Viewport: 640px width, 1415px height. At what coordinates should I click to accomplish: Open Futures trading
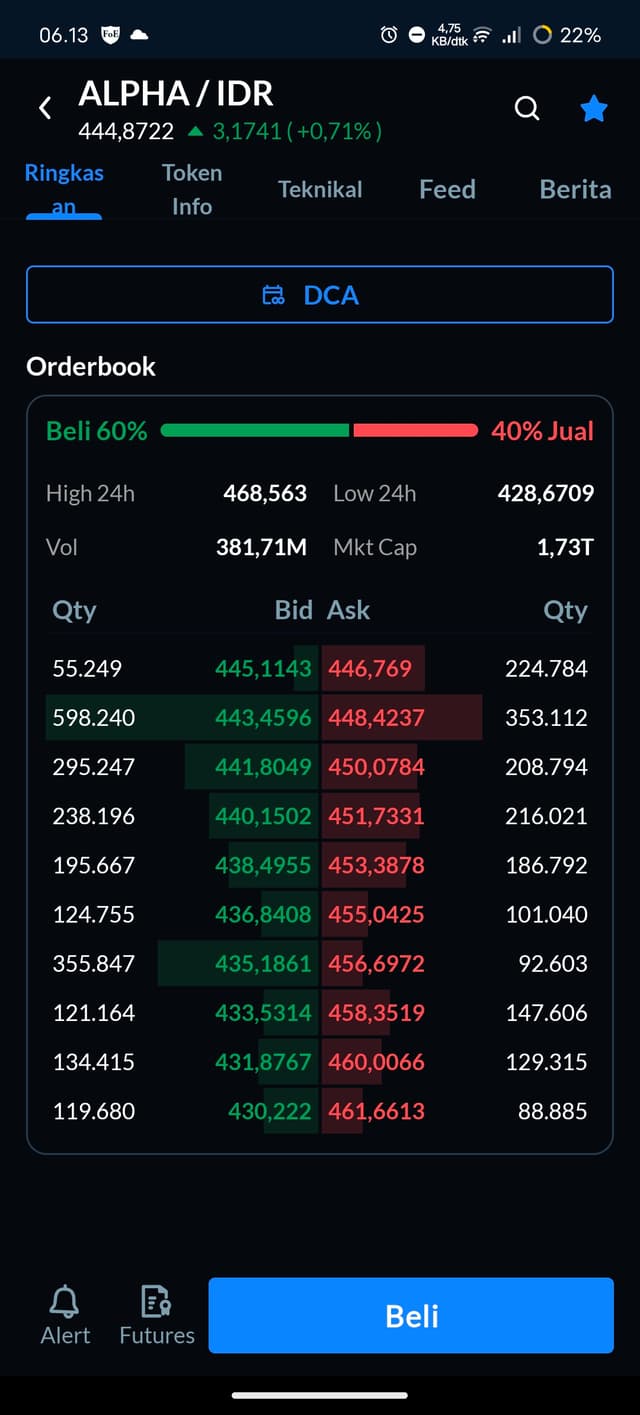point(157,1316)
